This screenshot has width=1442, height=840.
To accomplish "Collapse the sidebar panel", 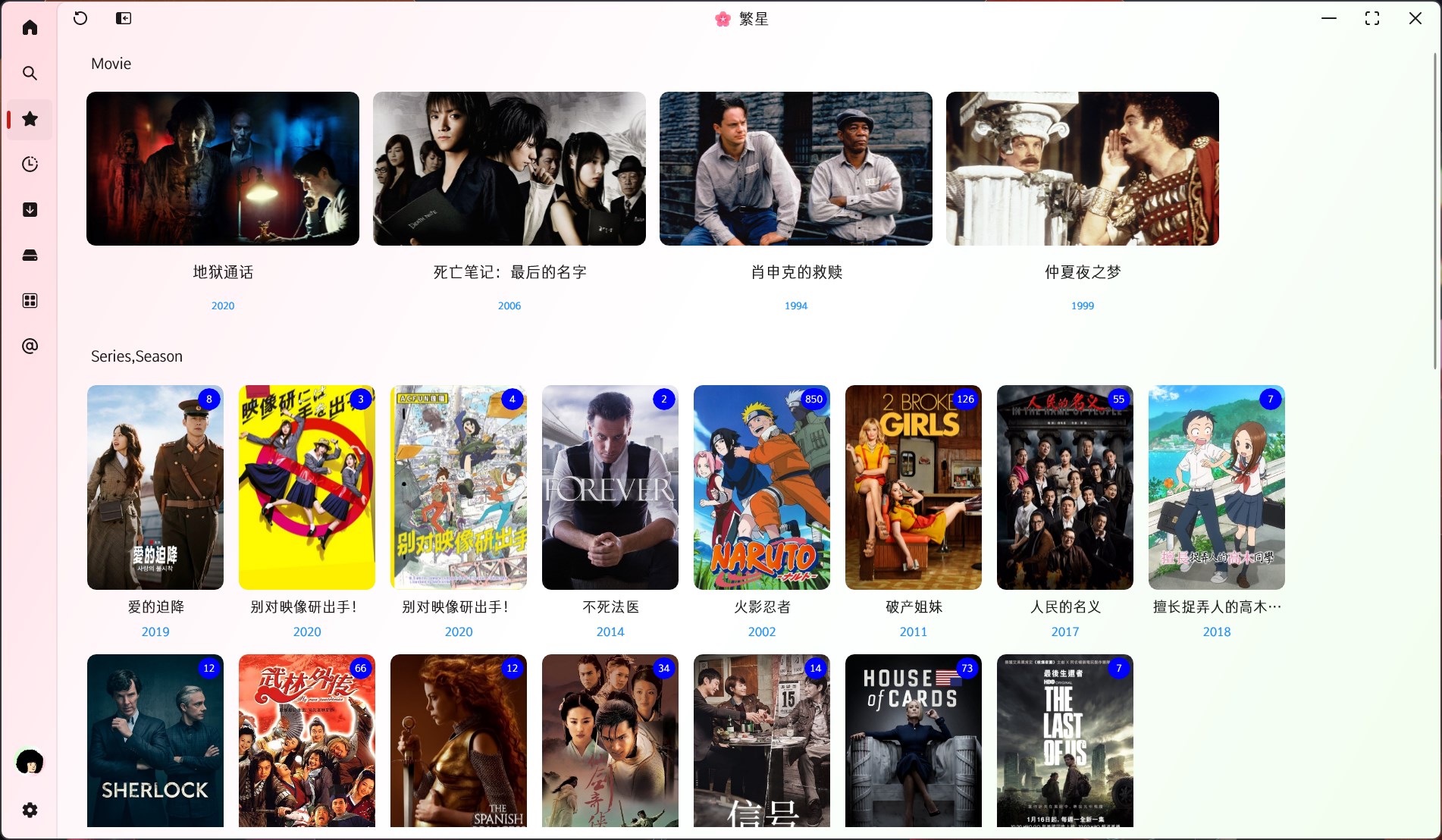I will click(124, 18).
